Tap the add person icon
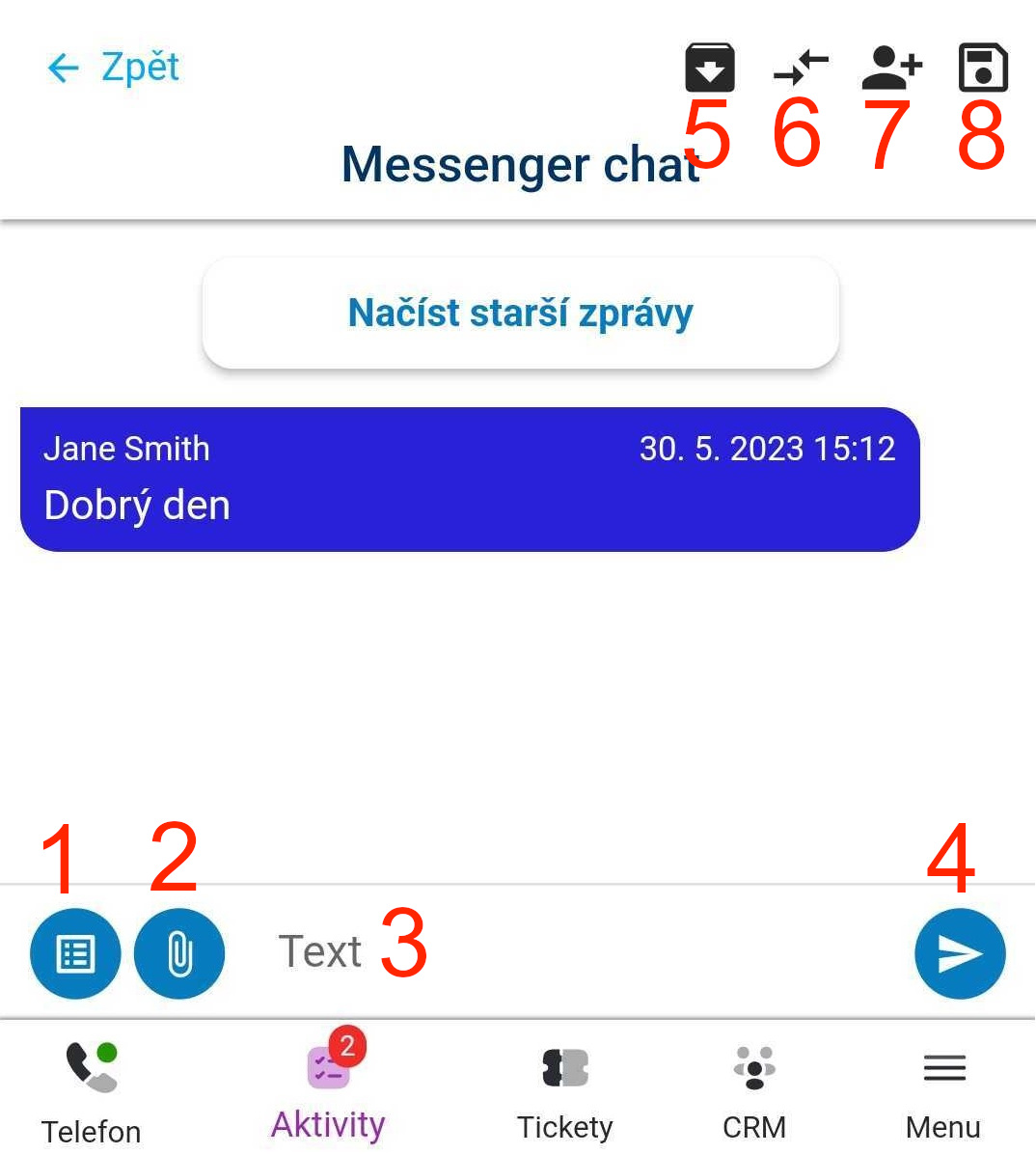Image resolution: width=1036 pixels, height=1154 pixels. 891,68
